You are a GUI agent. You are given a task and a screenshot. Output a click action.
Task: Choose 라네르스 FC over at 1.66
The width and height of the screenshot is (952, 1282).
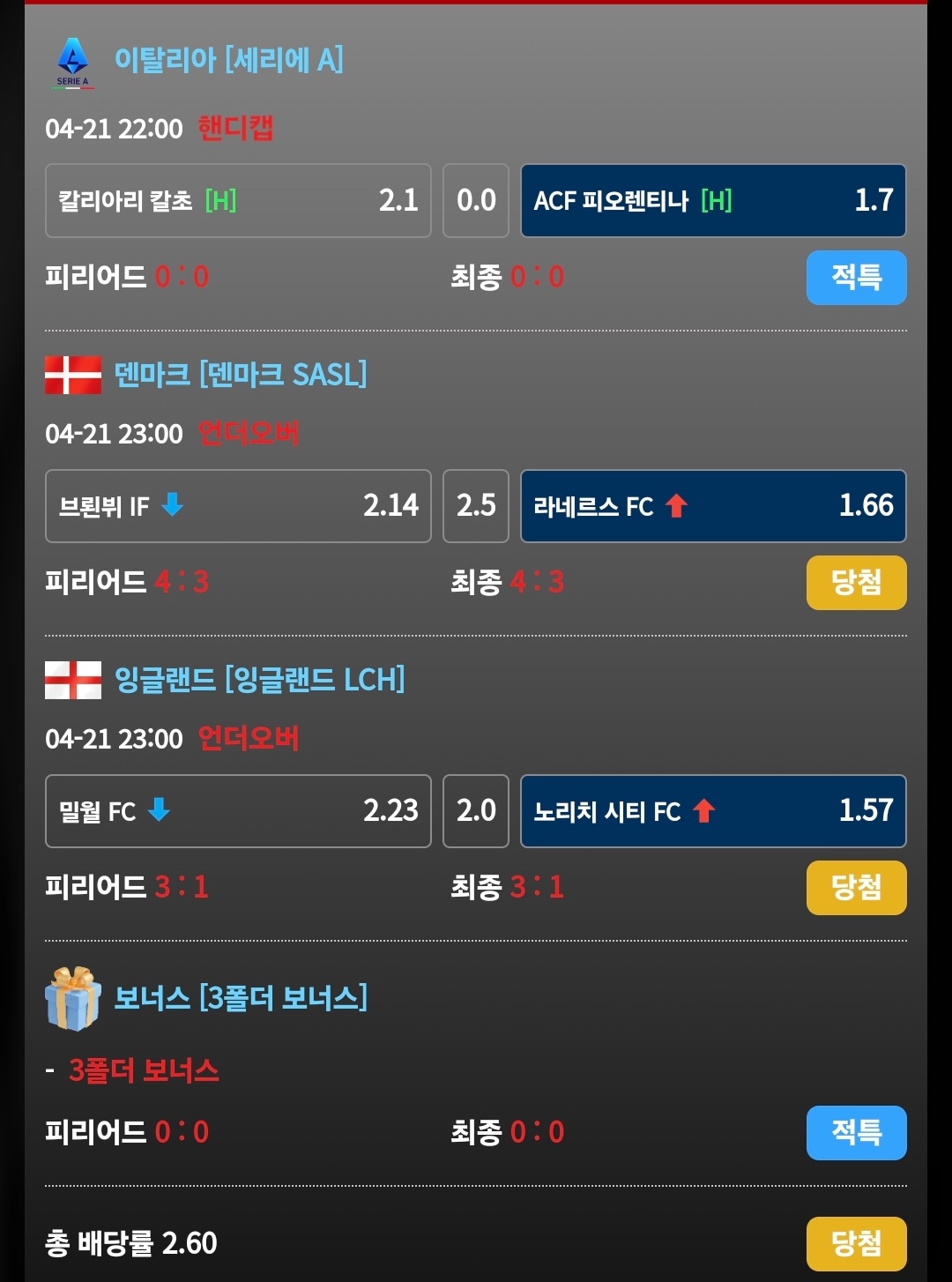coord(712,505)
